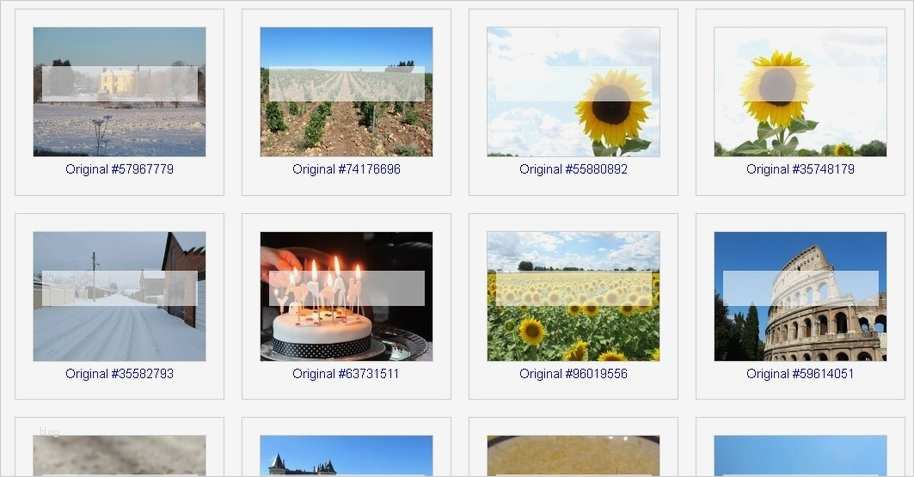Open the sunflower image Original #35748179
Screen dimensions: 914x477
pos(800,91)
